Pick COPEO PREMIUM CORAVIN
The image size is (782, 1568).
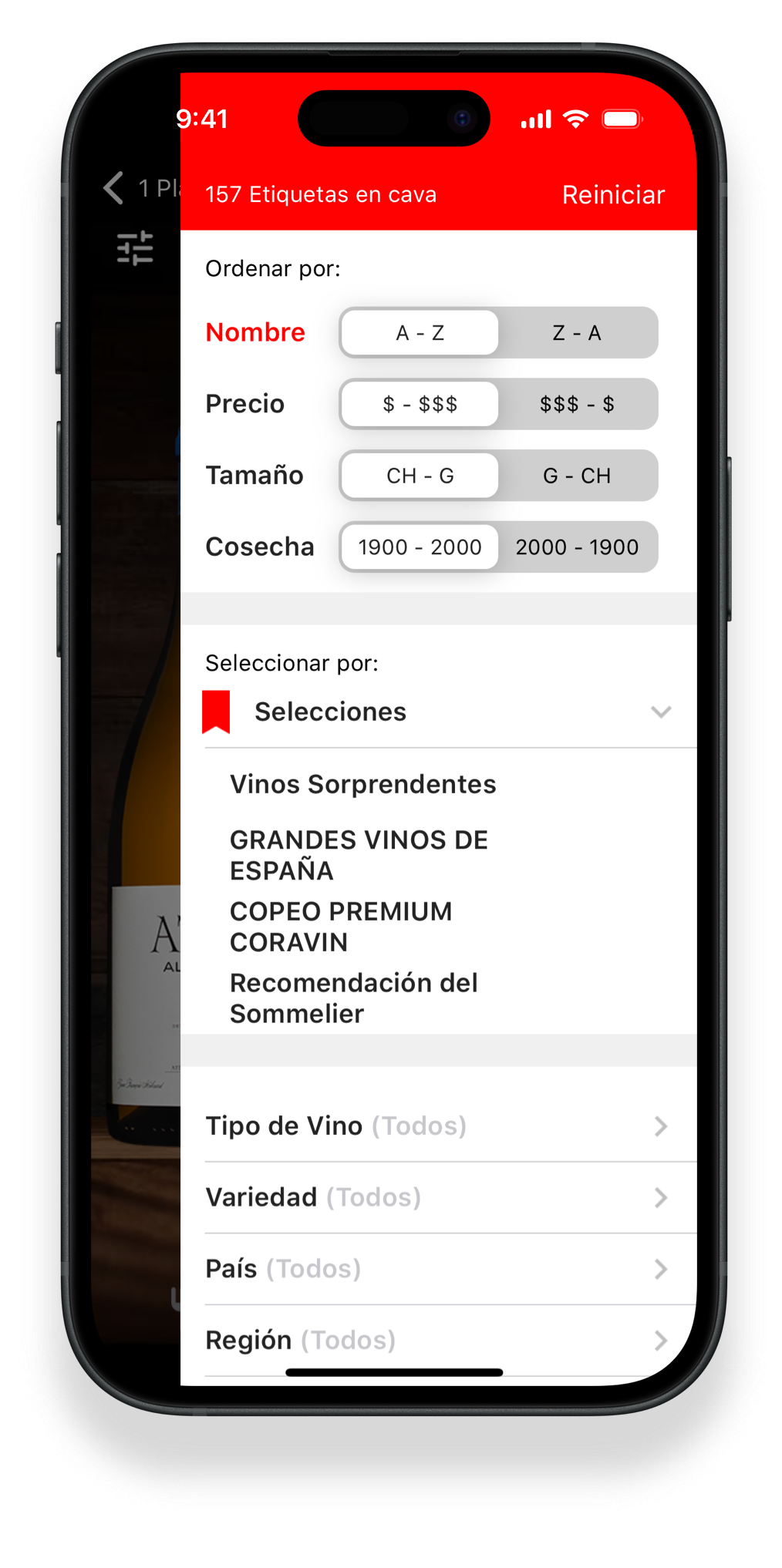(341, 927)
